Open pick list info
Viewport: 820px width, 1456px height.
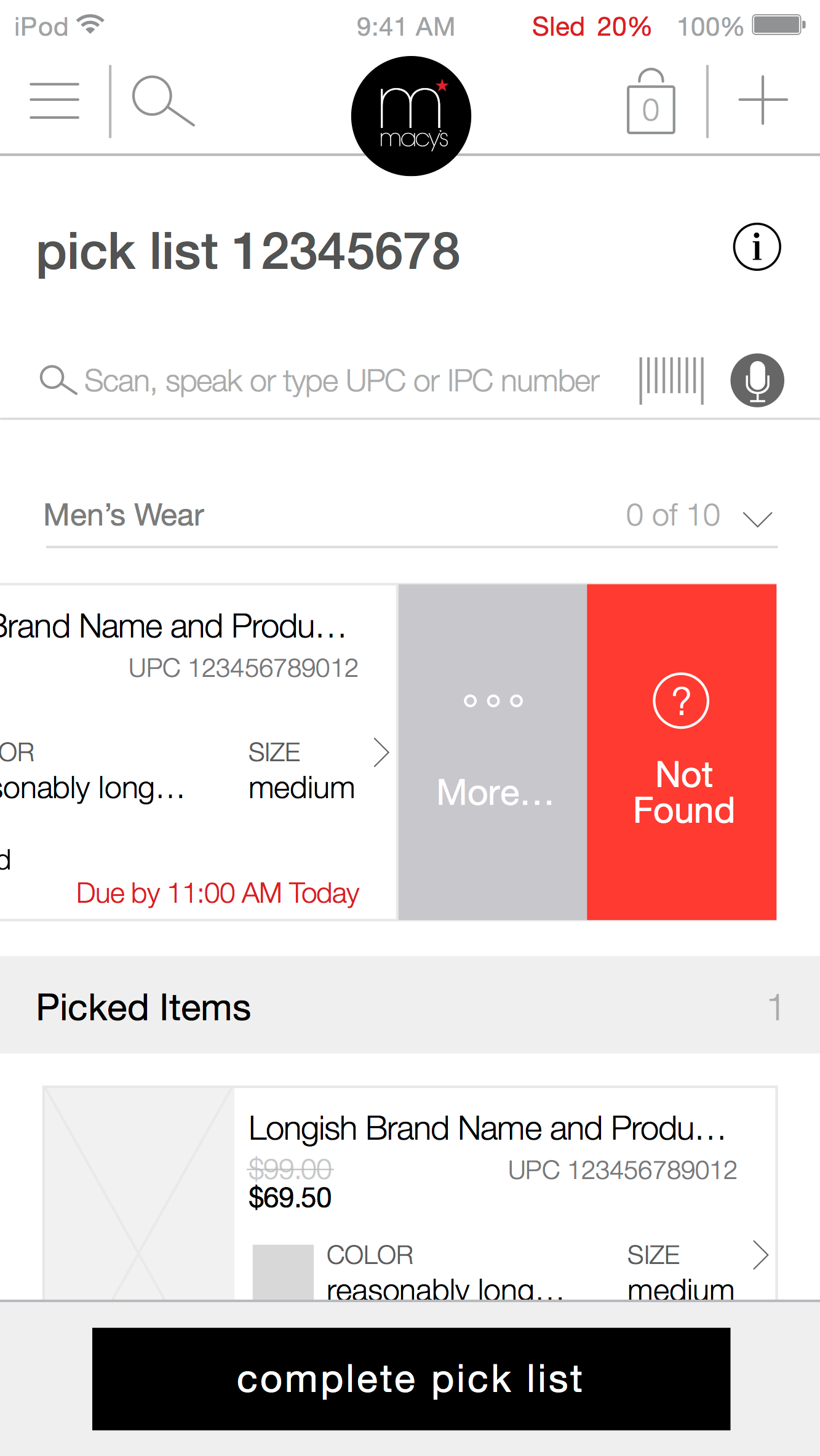[757, 247]
